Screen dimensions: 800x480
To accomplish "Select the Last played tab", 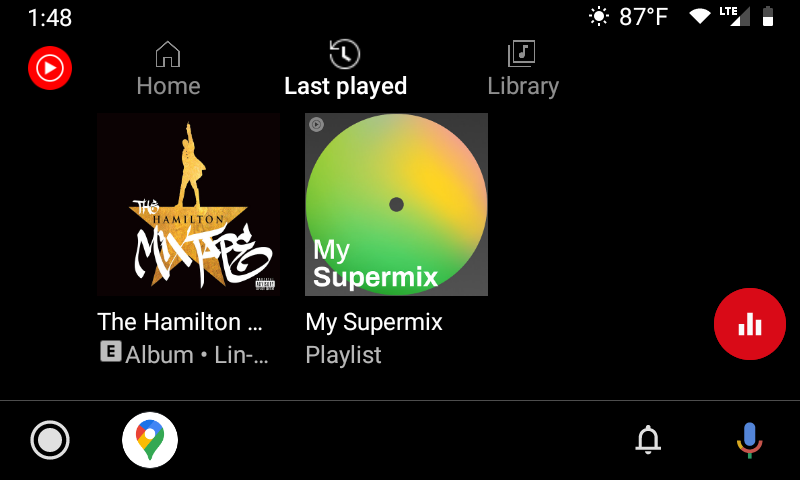I will (x=345, y=69).
